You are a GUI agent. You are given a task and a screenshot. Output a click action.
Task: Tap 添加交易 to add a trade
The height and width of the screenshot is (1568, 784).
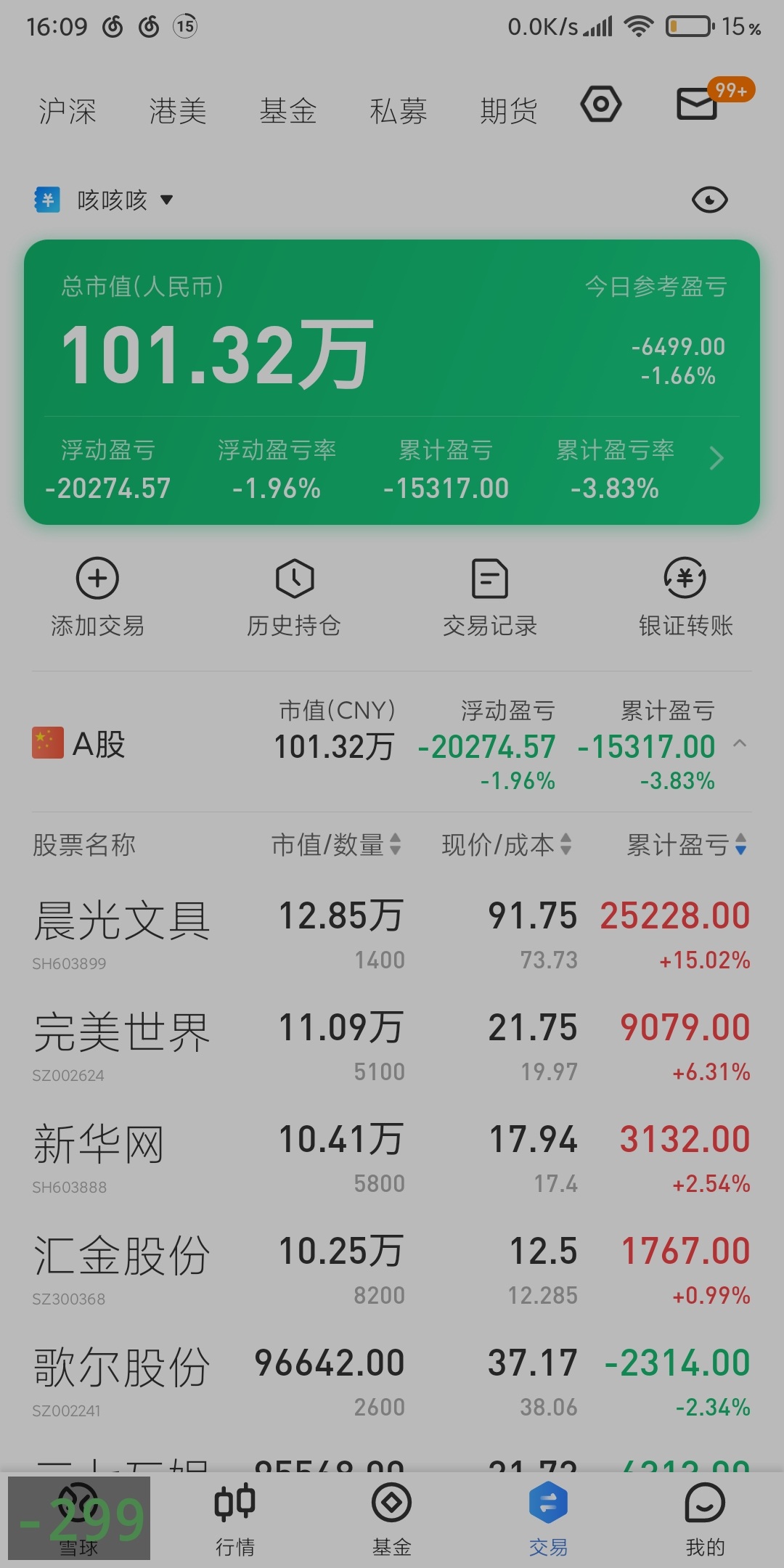tap(97, 597)
